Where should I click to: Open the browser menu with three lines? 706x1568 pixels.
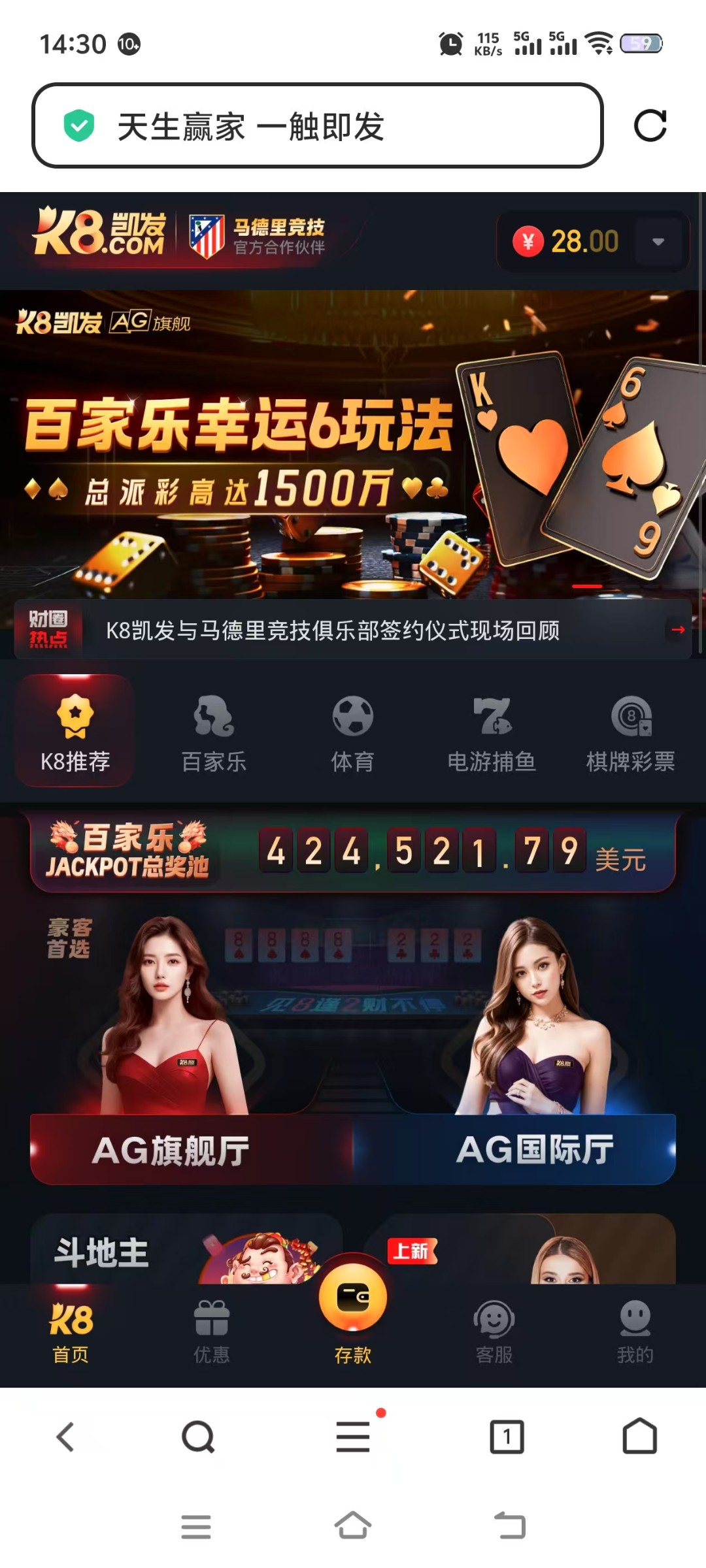point(353,1437)
